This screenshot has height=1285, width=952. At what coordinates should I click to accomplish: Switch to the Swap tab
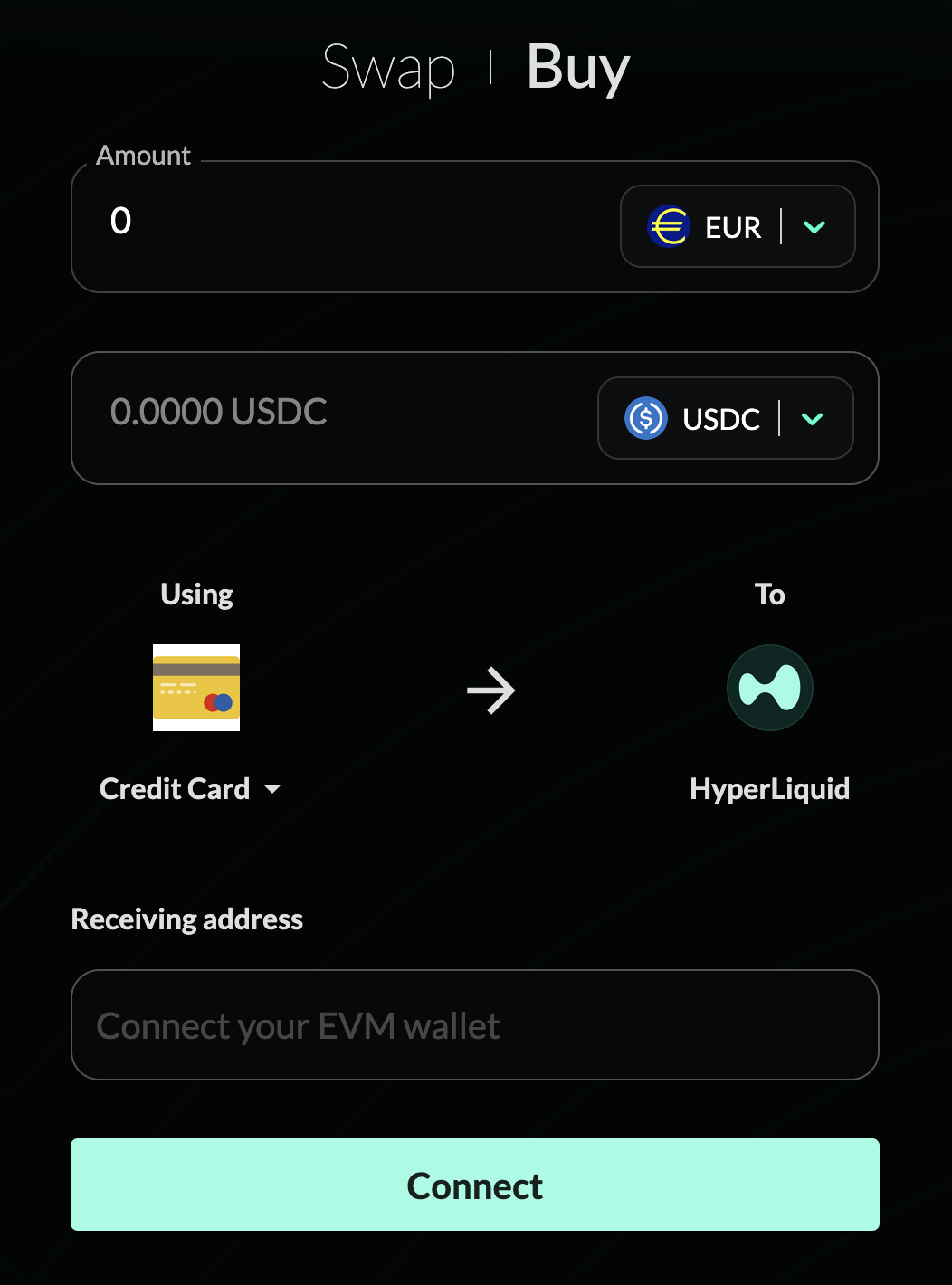(x=388, y=68)
